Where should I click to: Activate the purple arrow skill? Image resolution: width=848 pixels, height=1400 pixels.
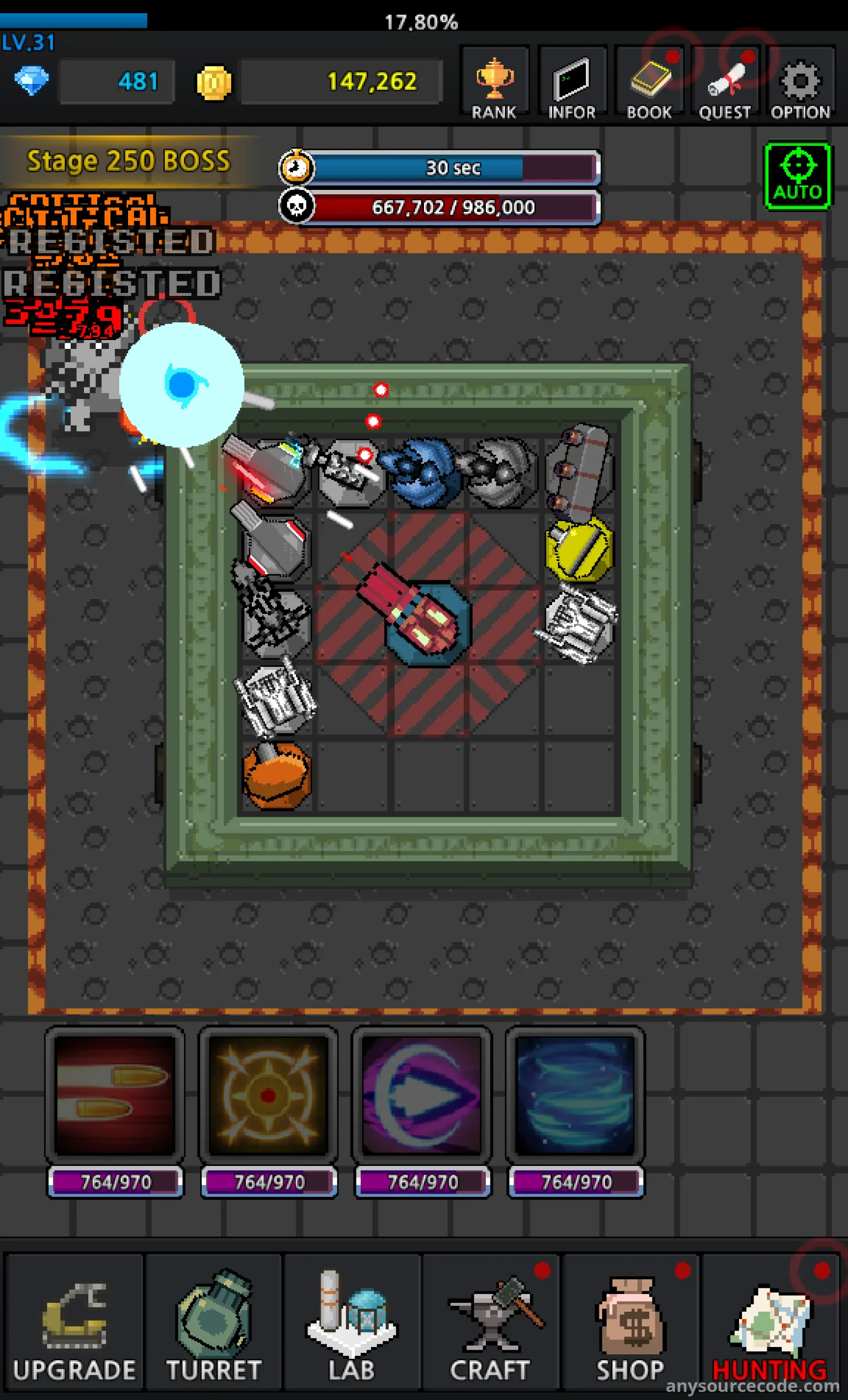[422, 1095]
